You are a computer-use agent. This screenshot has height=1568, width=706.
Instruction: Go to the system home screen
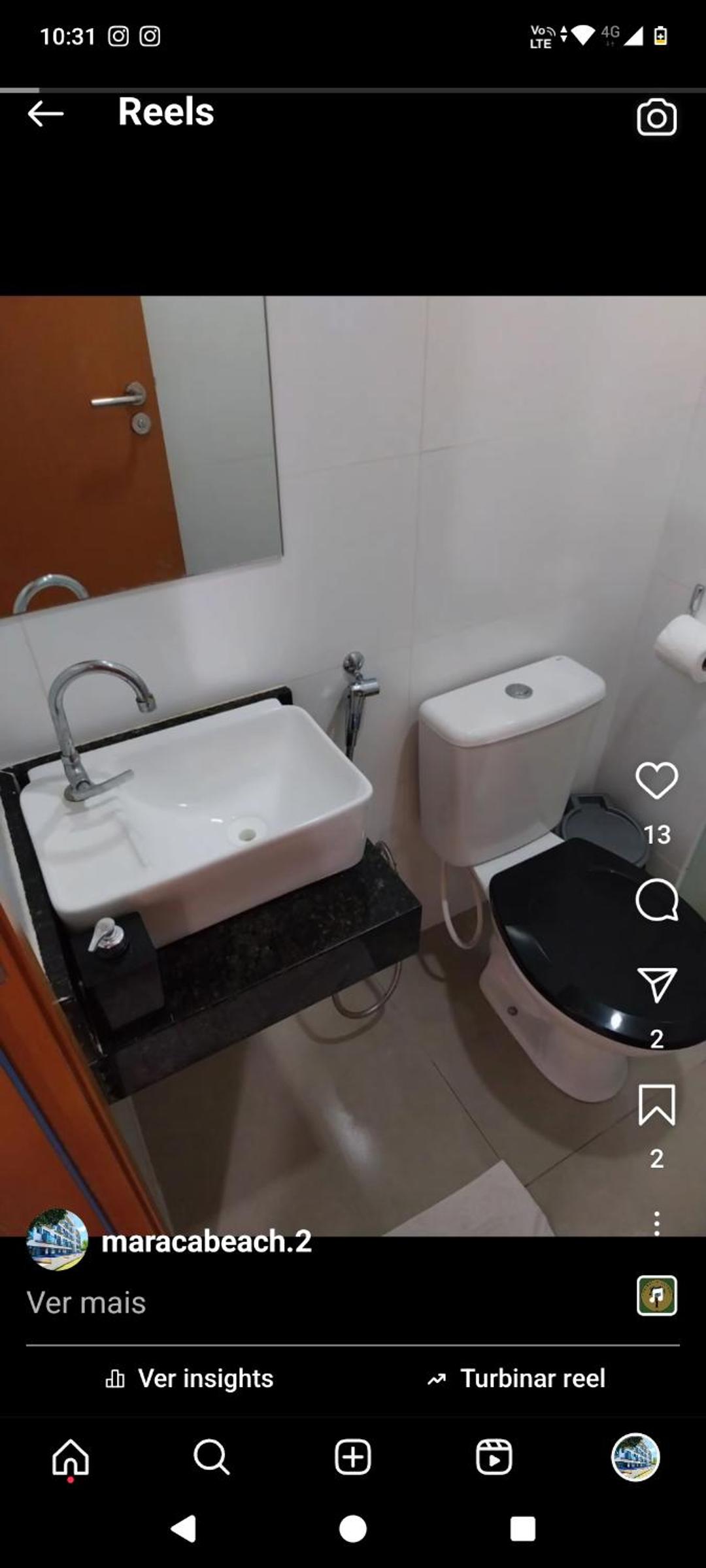click(353, 1529)
